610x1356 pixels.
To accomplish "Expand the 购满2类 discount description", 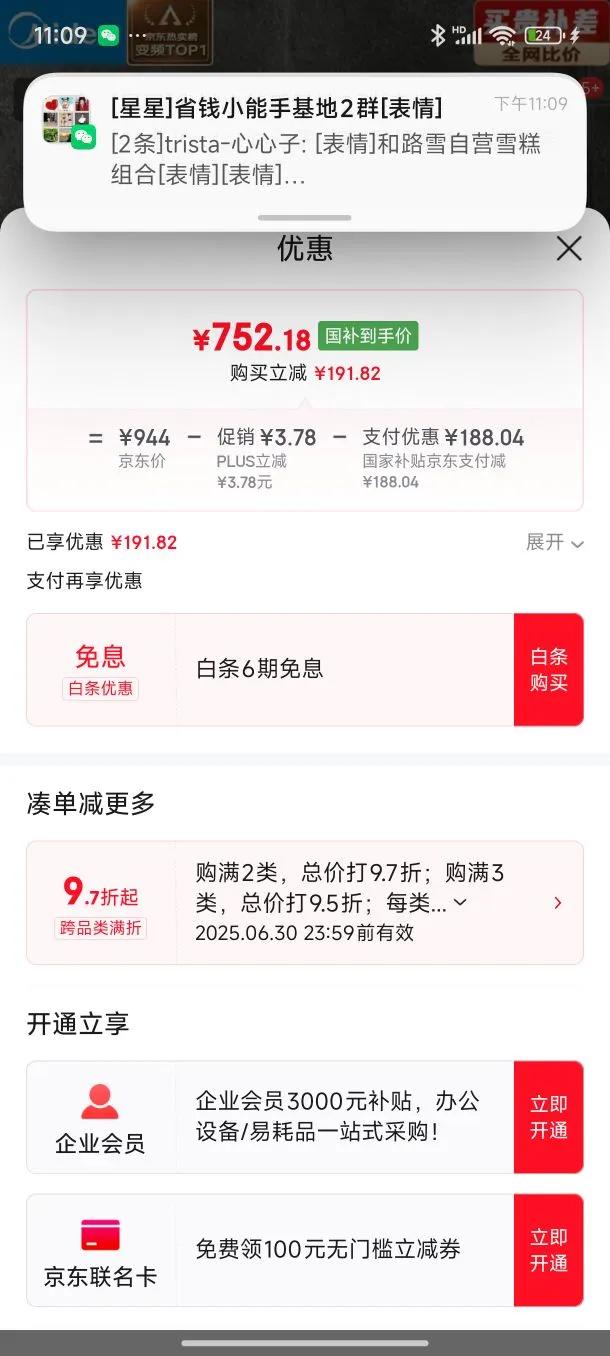I will coord(460,903).
